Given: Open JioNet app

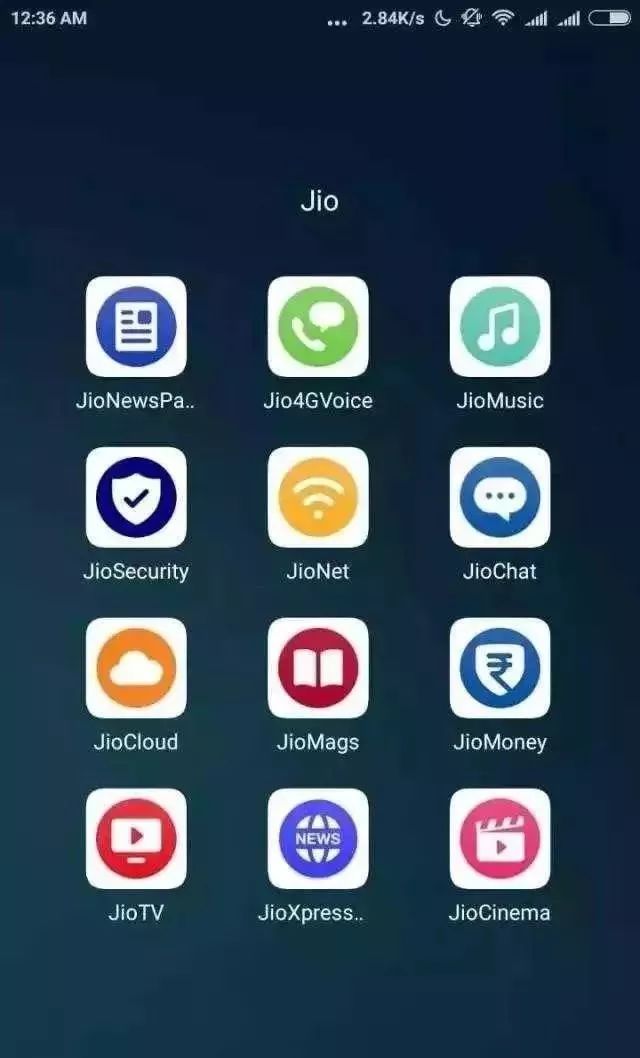Looking at the screenshot, I should point(318,498).
